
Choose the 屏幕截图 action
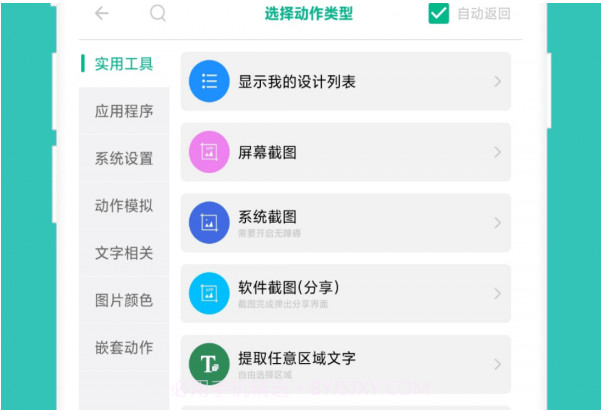pyautogui.click(x=345, y=152)
